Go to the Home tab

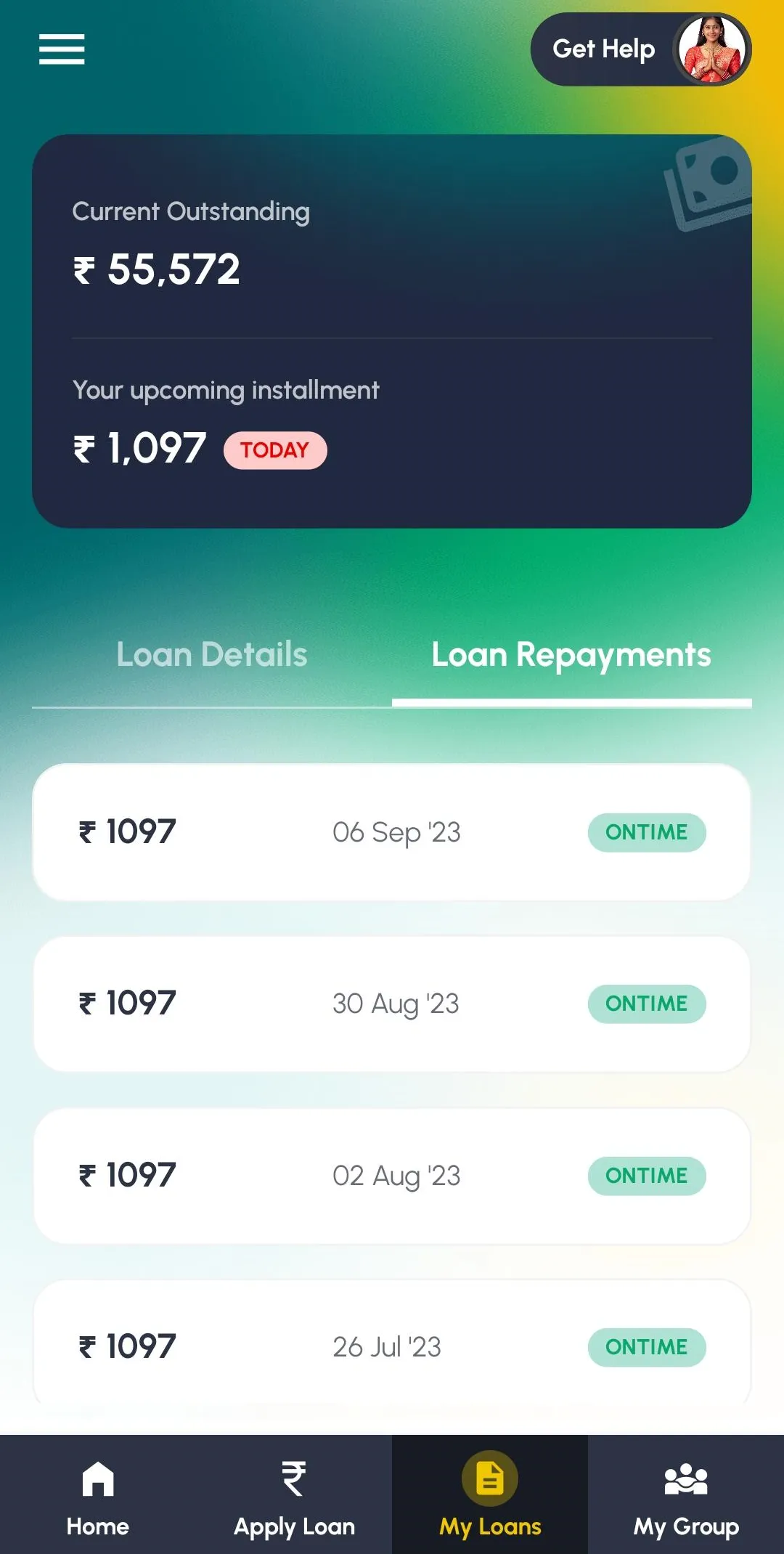click(x=98, y=1496)
